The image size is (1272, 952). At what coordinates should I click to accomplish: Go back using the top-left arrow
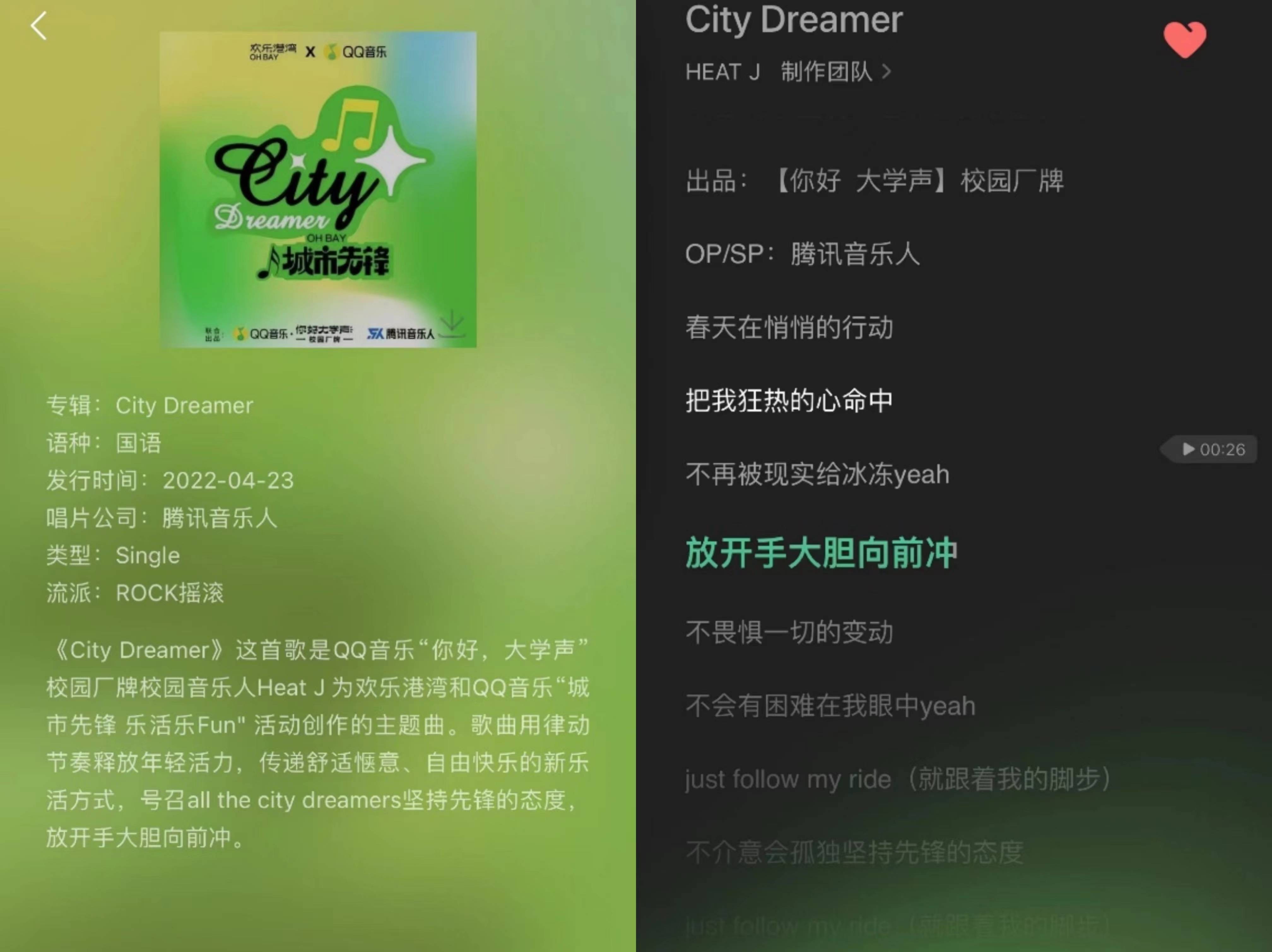(38, 26)
